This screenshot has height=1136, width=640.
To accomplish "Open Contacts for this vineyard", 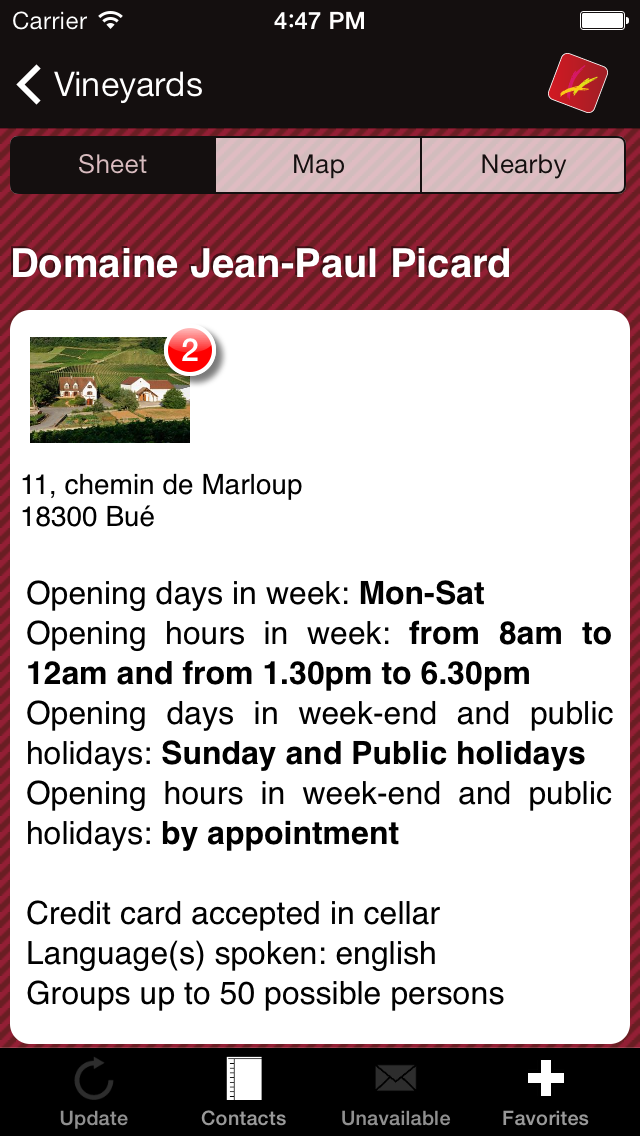I will (244, 1093).
